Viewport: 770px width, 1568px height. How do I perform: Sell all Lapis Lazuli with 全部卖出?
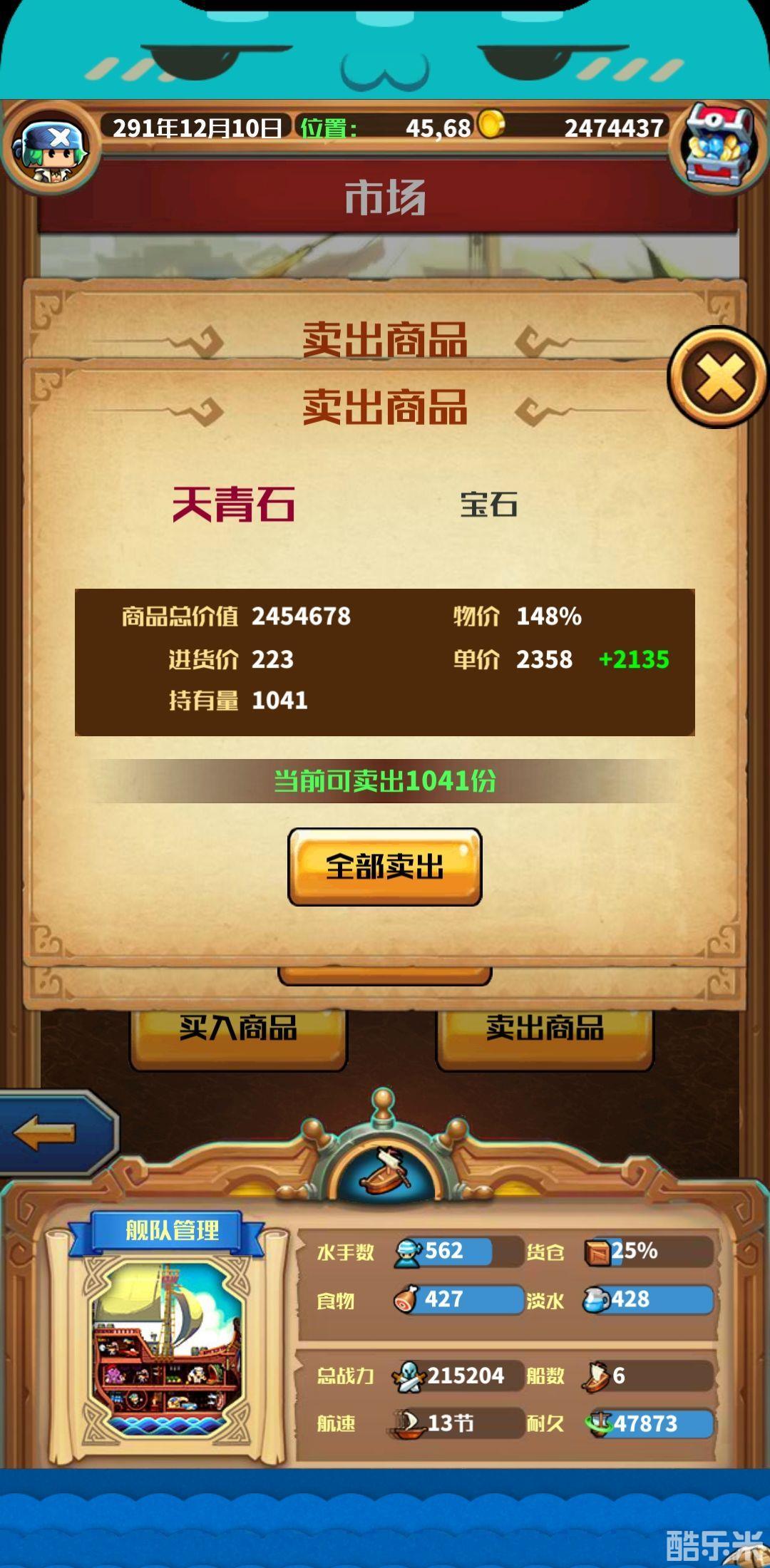coord(384,867)
